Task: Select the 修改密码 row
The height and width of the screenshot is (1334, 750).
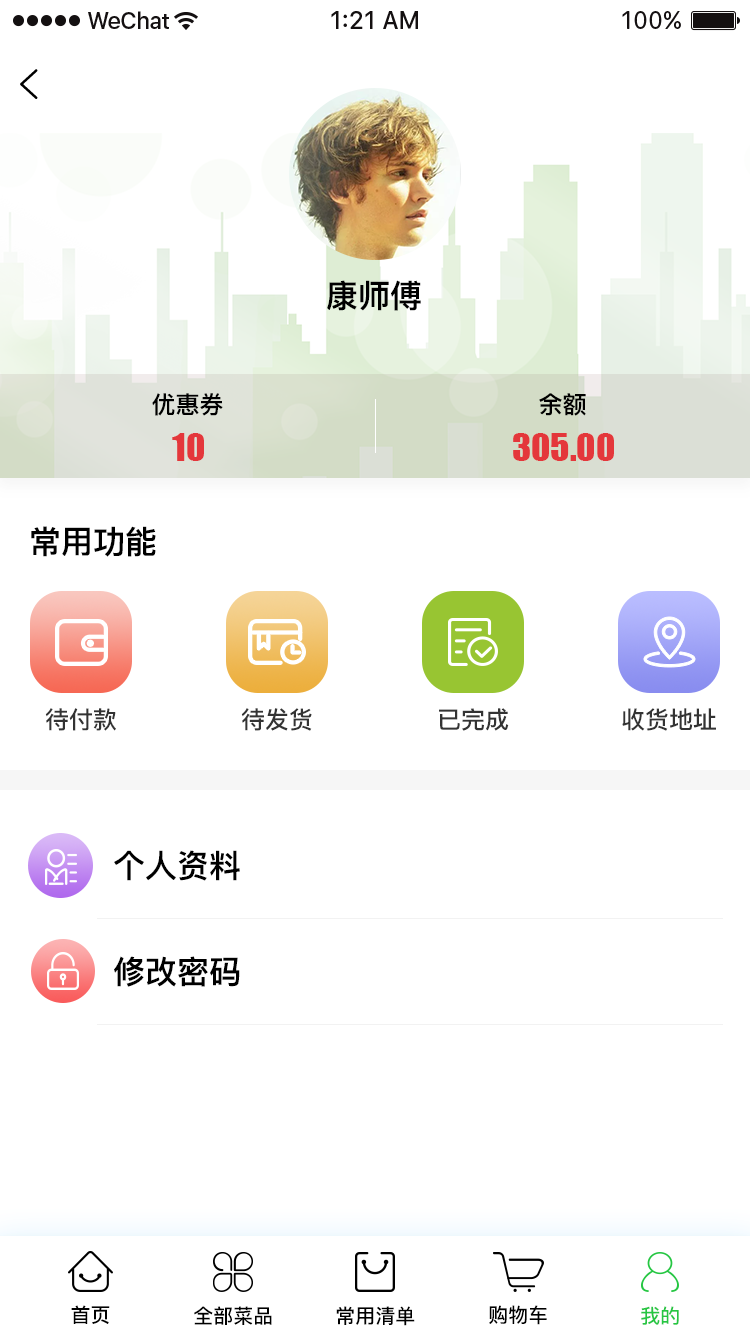Action: pos(375,972)
